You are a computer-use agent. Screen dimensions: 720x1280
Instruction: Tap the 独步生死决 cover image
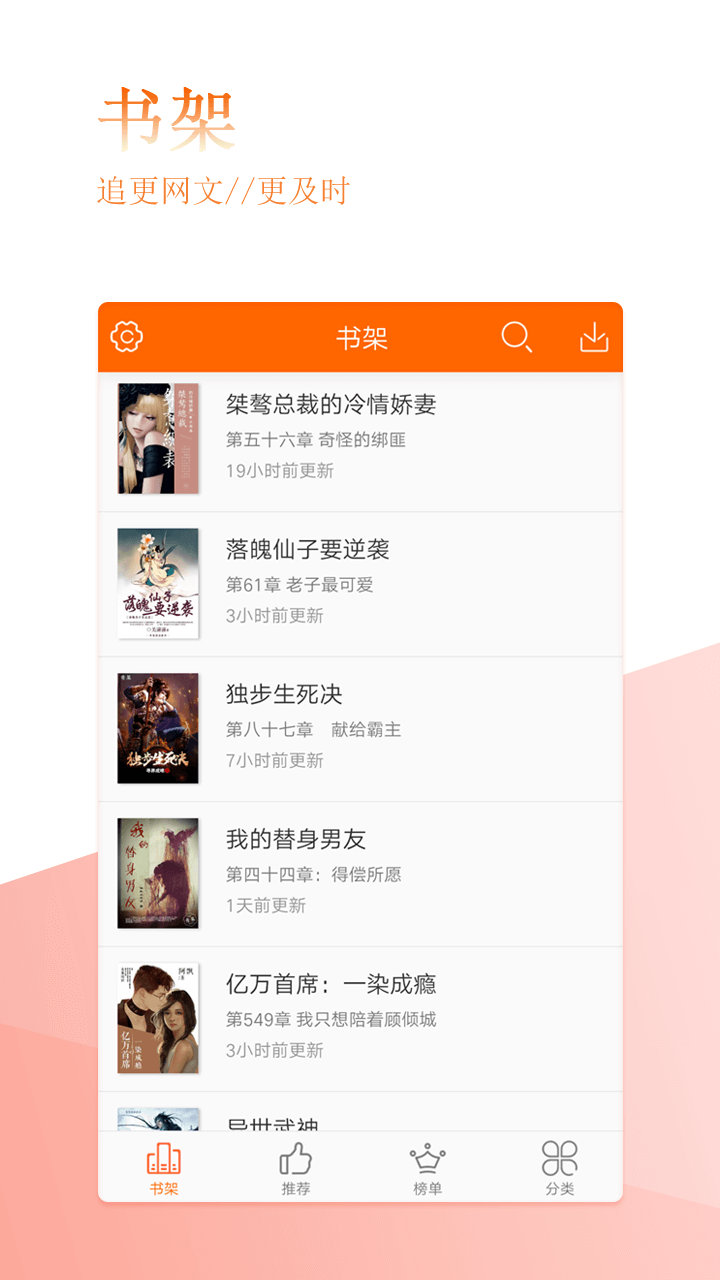160,728
